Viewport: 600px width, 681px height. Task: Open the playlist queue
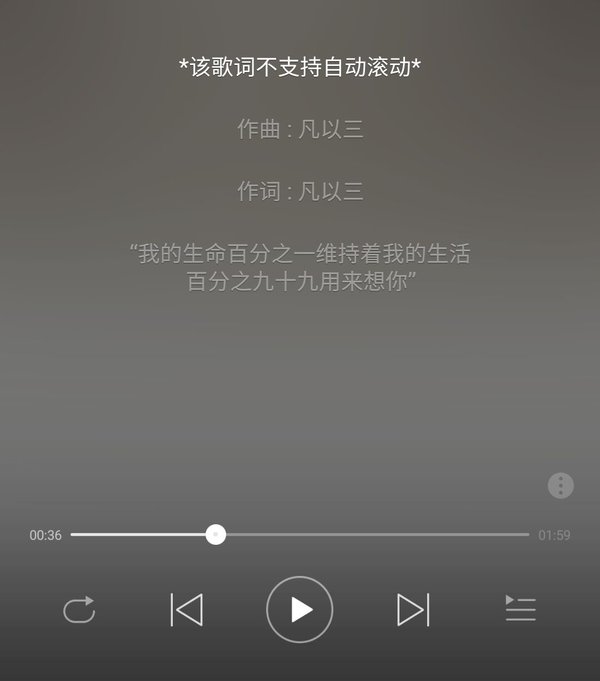click(x=520, y=609)
